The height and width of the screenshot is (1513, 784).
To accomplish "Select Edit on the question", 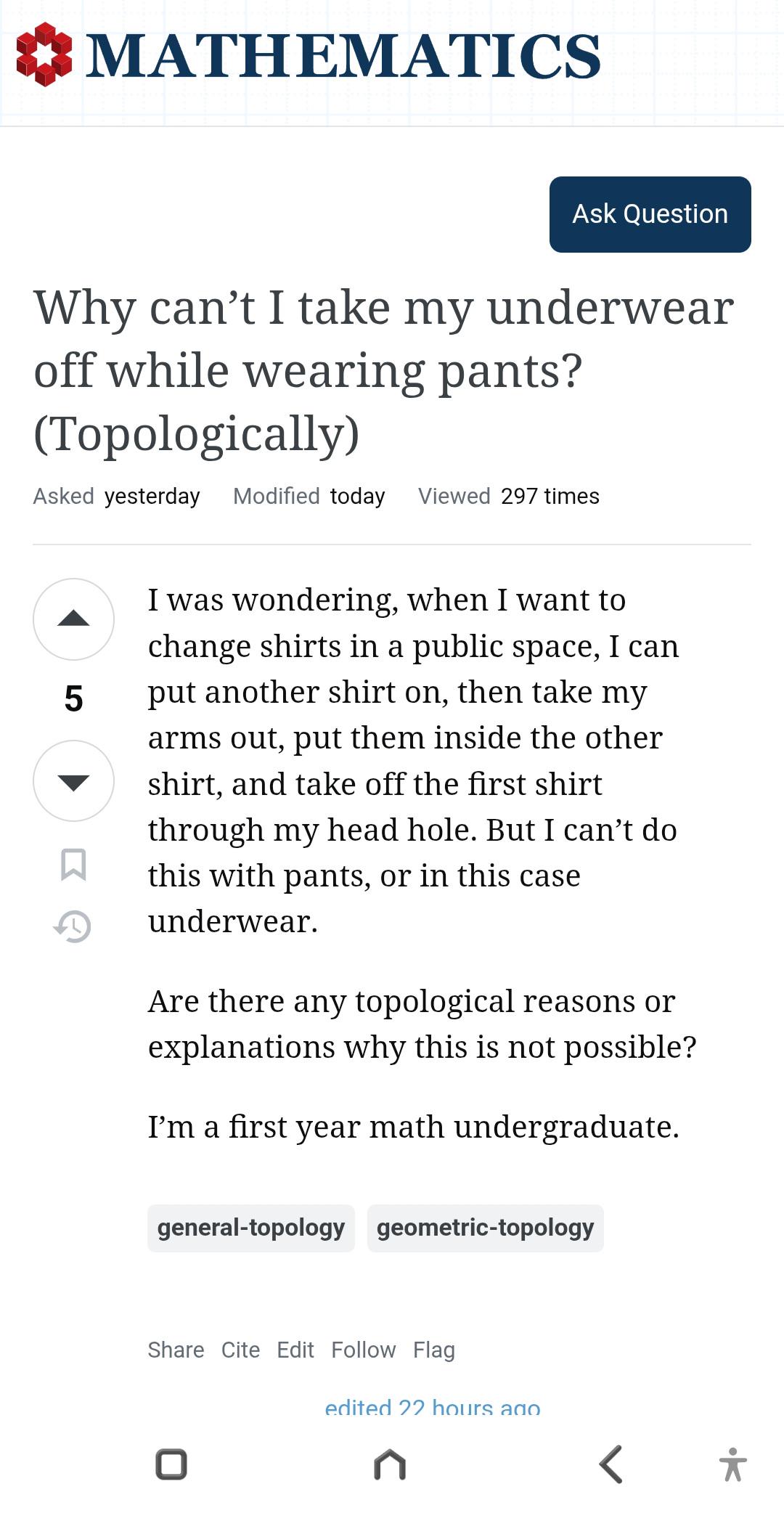I will click(296, 1350).
